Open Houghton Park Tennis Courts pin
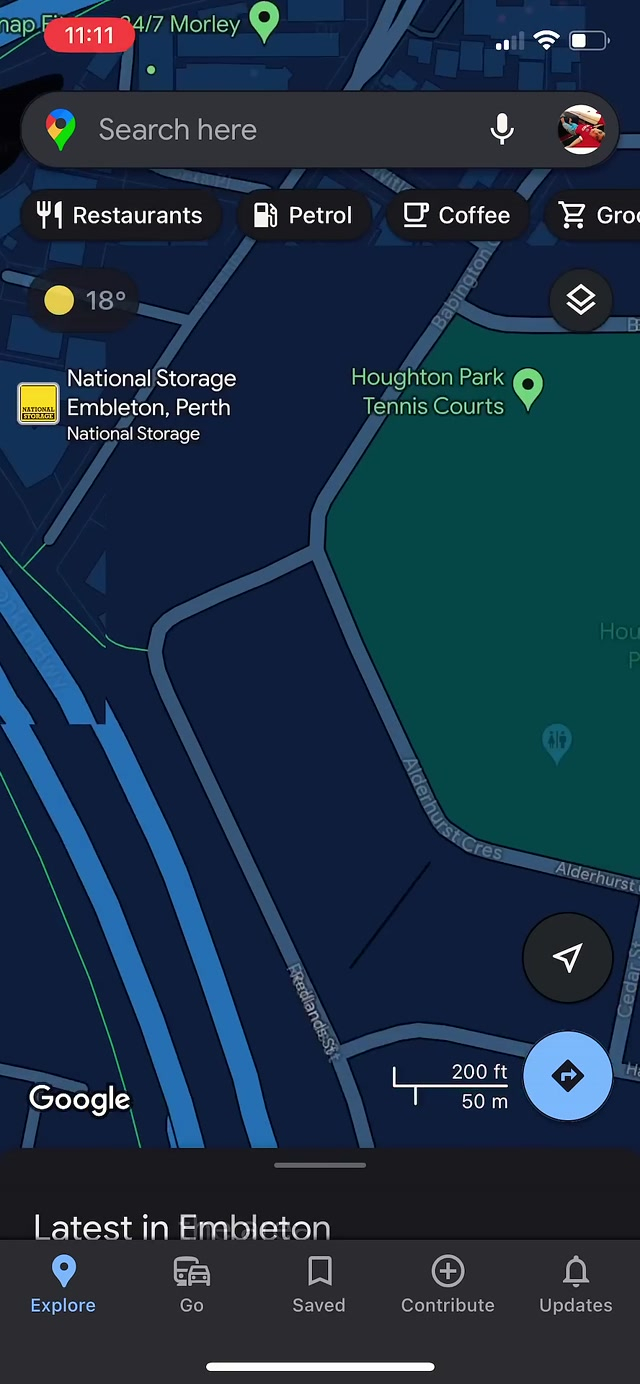The height and width of the screenshot is (1384, 640). coord(528,385)
